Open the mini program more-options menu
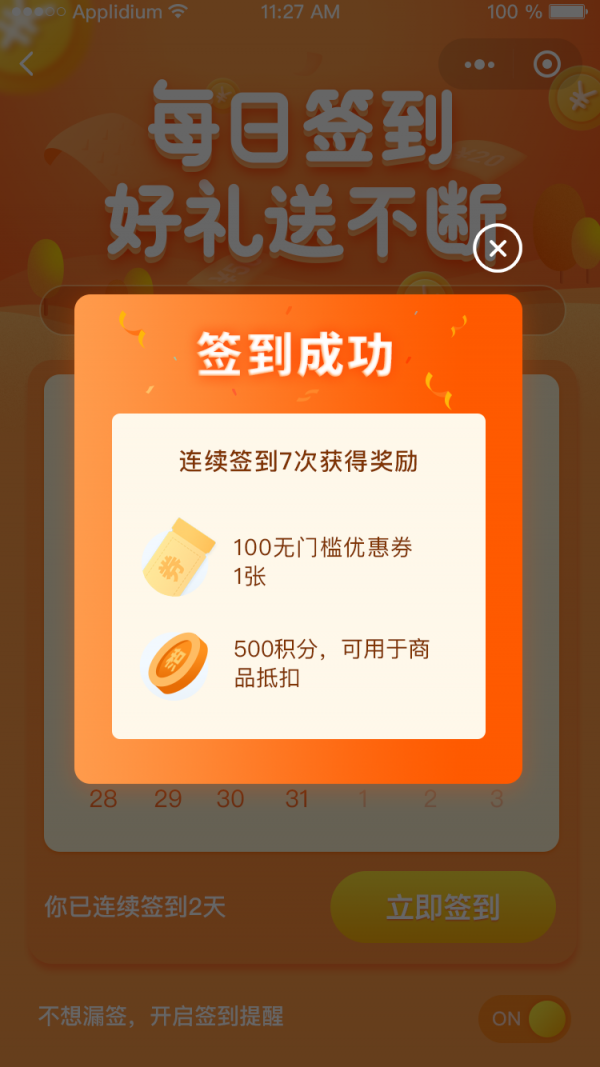The image size is (600, 1067). 479,65
